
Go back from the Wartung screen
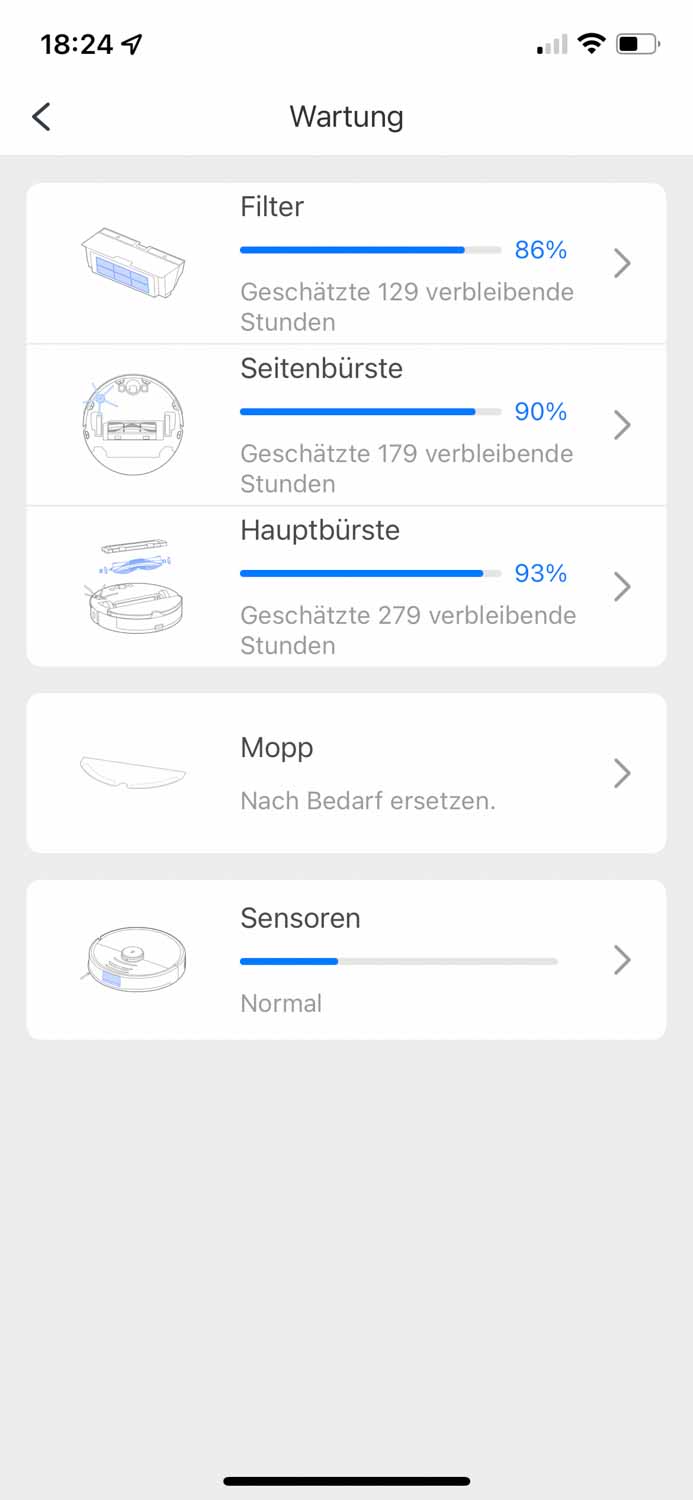coord(41,117)
